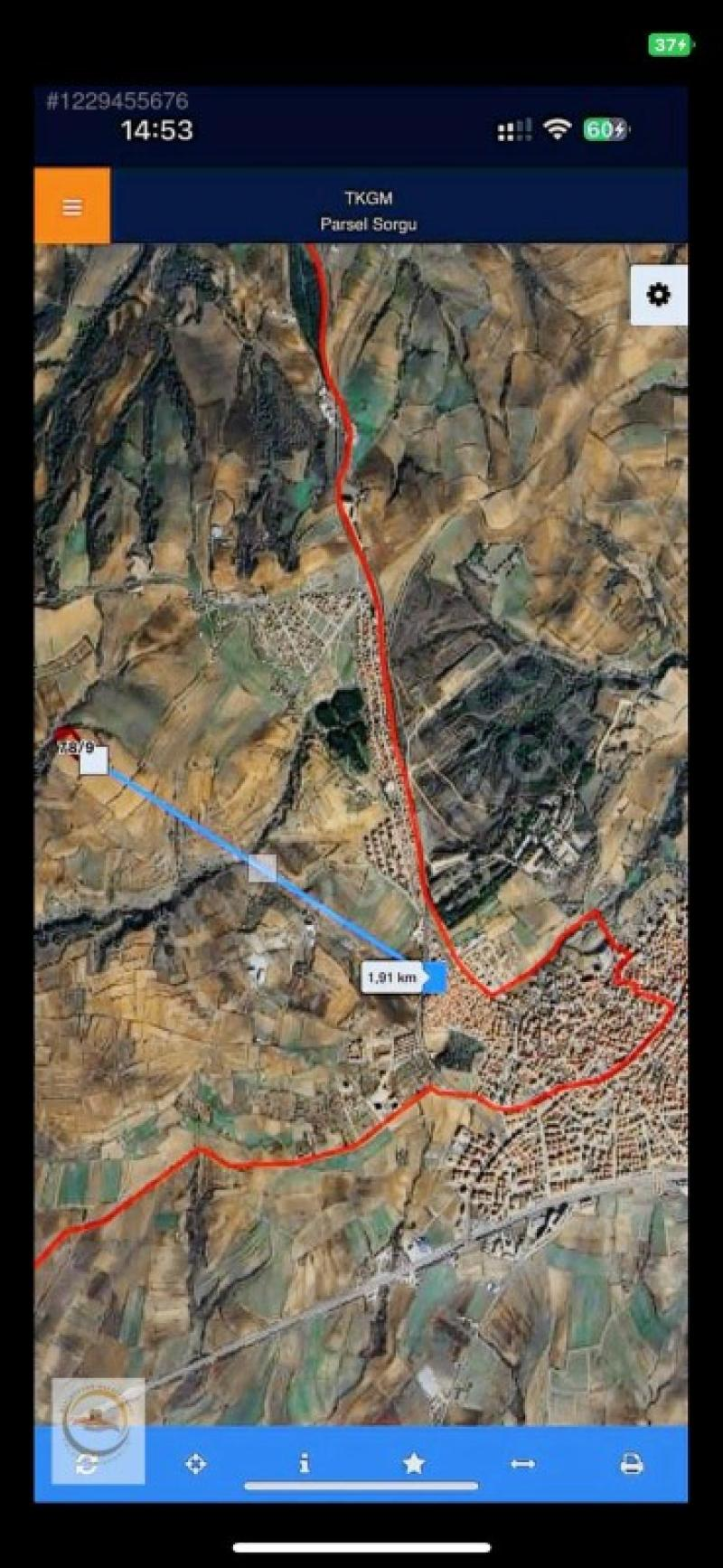Tap the refresh icon in the bottom bar
The height and width of the screenshot is (1568, 723).
[87, 1465]
